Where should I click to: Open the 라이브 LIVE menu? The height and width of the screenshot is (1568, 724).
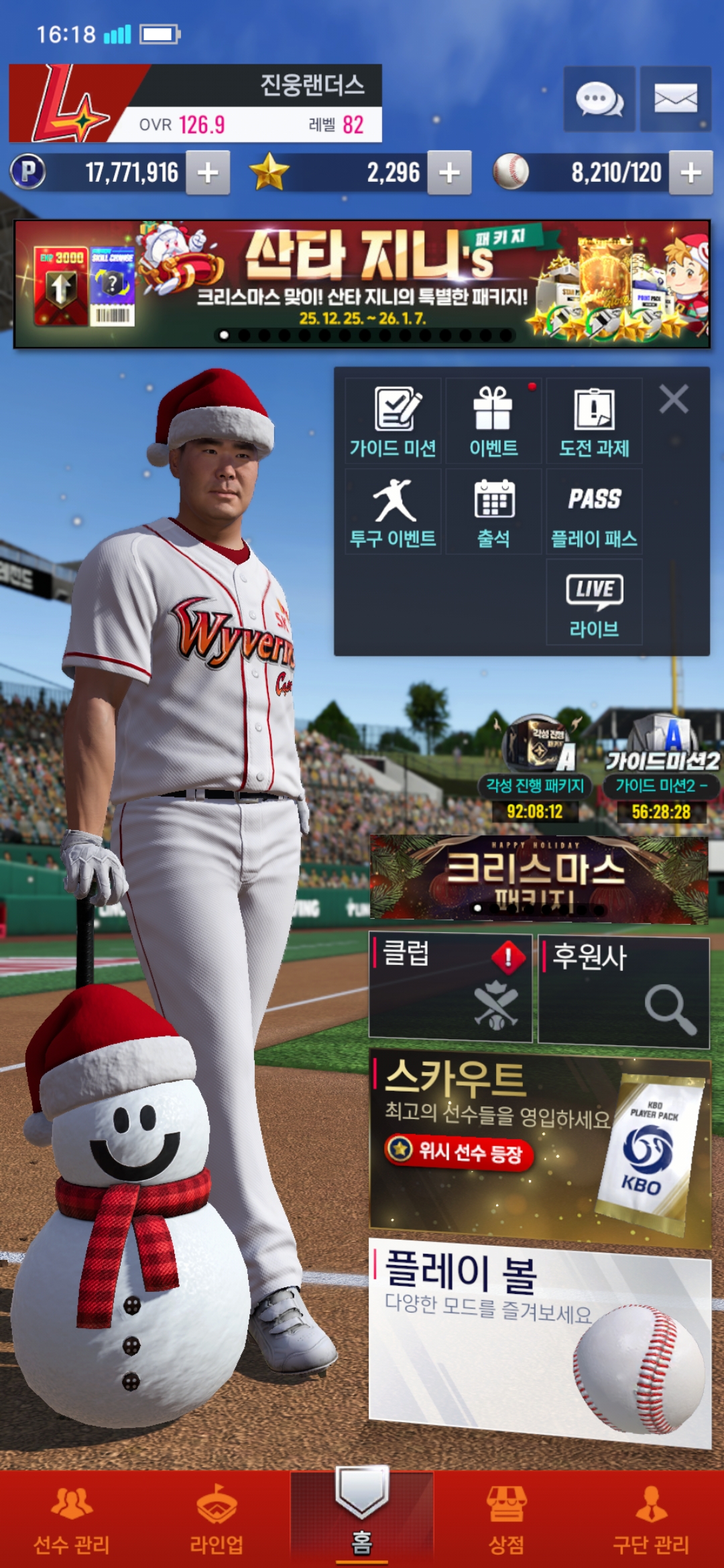[x=594, y=602]
